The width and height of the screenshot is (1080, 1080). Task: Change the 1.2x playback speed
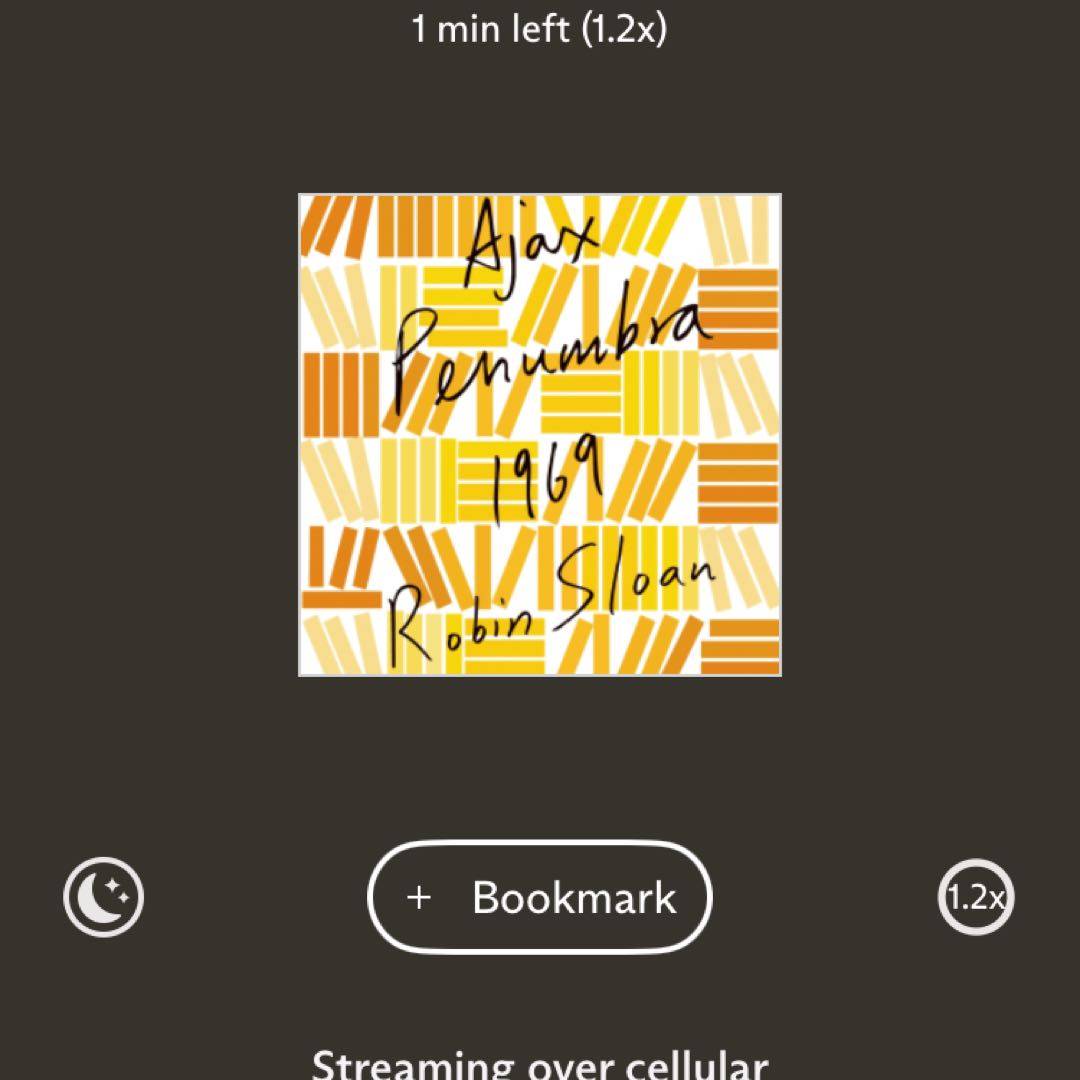pos(976,896)
